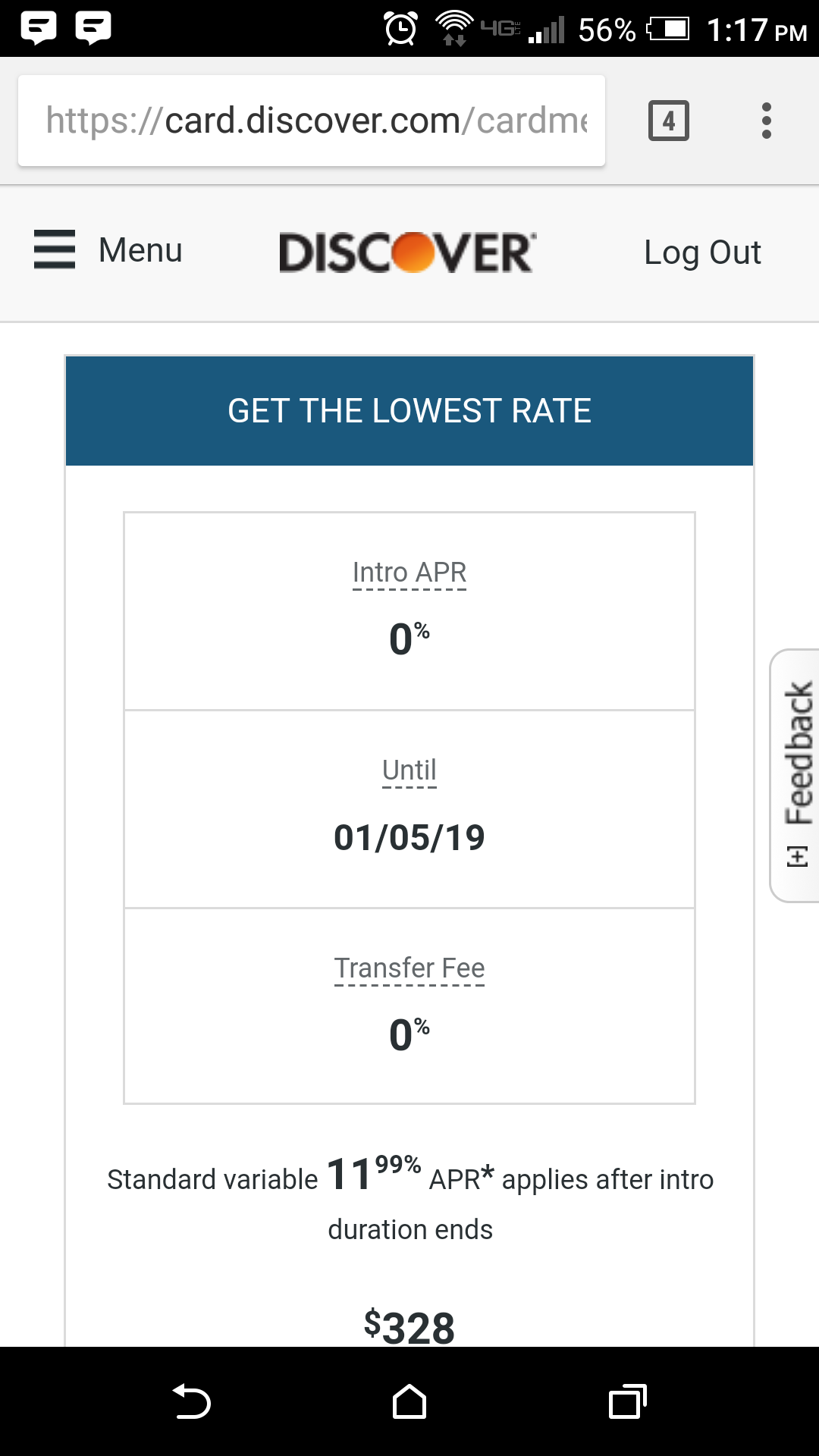Expand the Feedback side tab
Screen dimensions: 819x1456
pos(795,775)
